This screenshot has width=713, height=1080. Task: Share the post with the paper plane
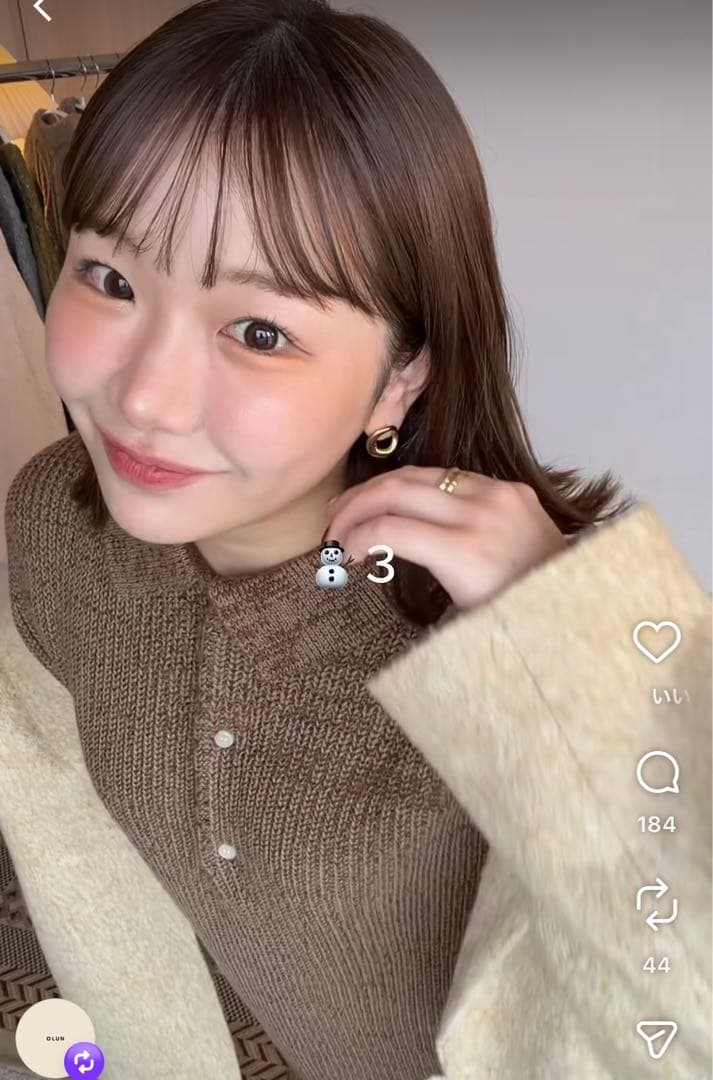pyautogui.click(x=657, y=1040)
